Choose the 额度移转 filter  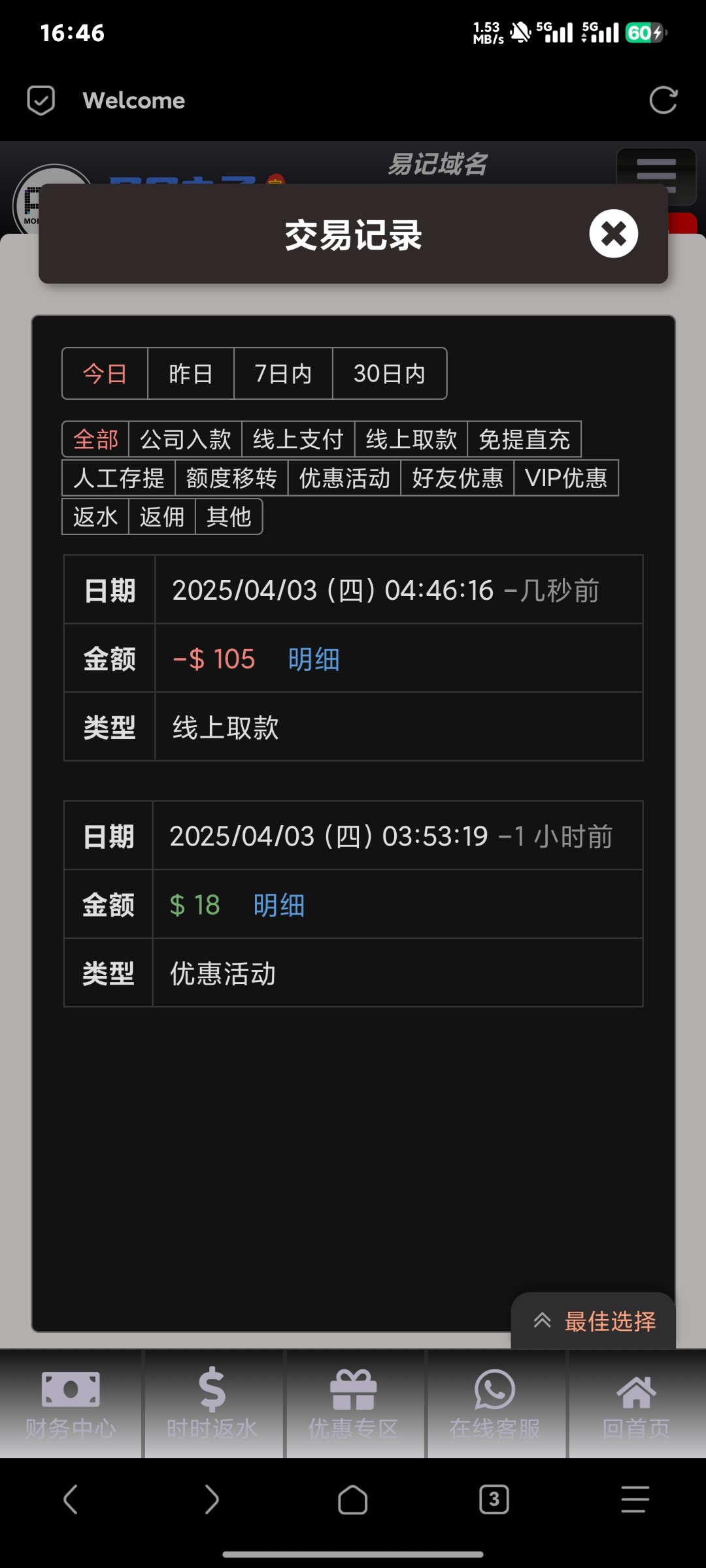pos(231,478)
